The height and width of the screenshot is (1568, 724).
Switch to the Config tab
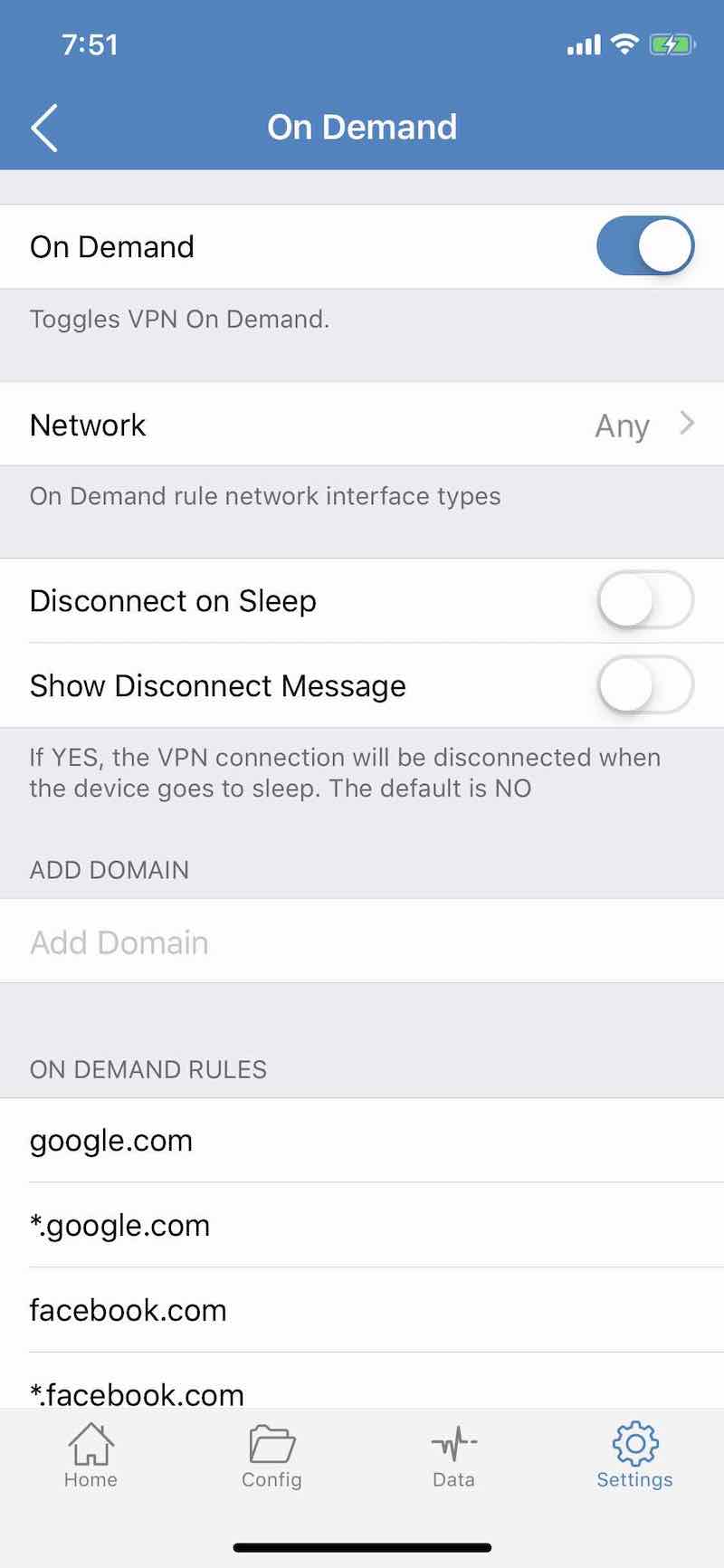click(271, 1456)
